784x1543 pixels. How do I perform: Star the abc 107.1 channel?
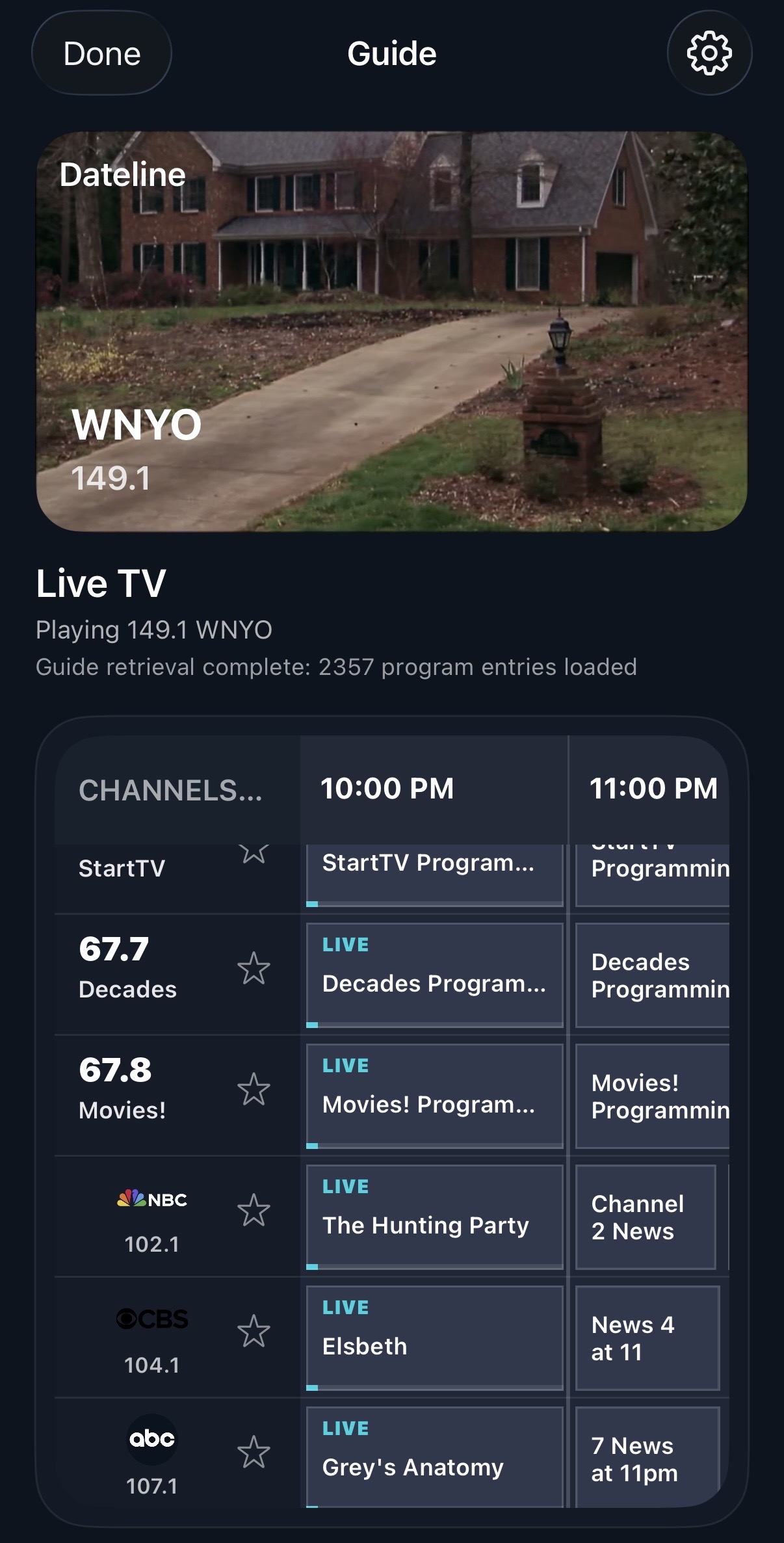254,1453
